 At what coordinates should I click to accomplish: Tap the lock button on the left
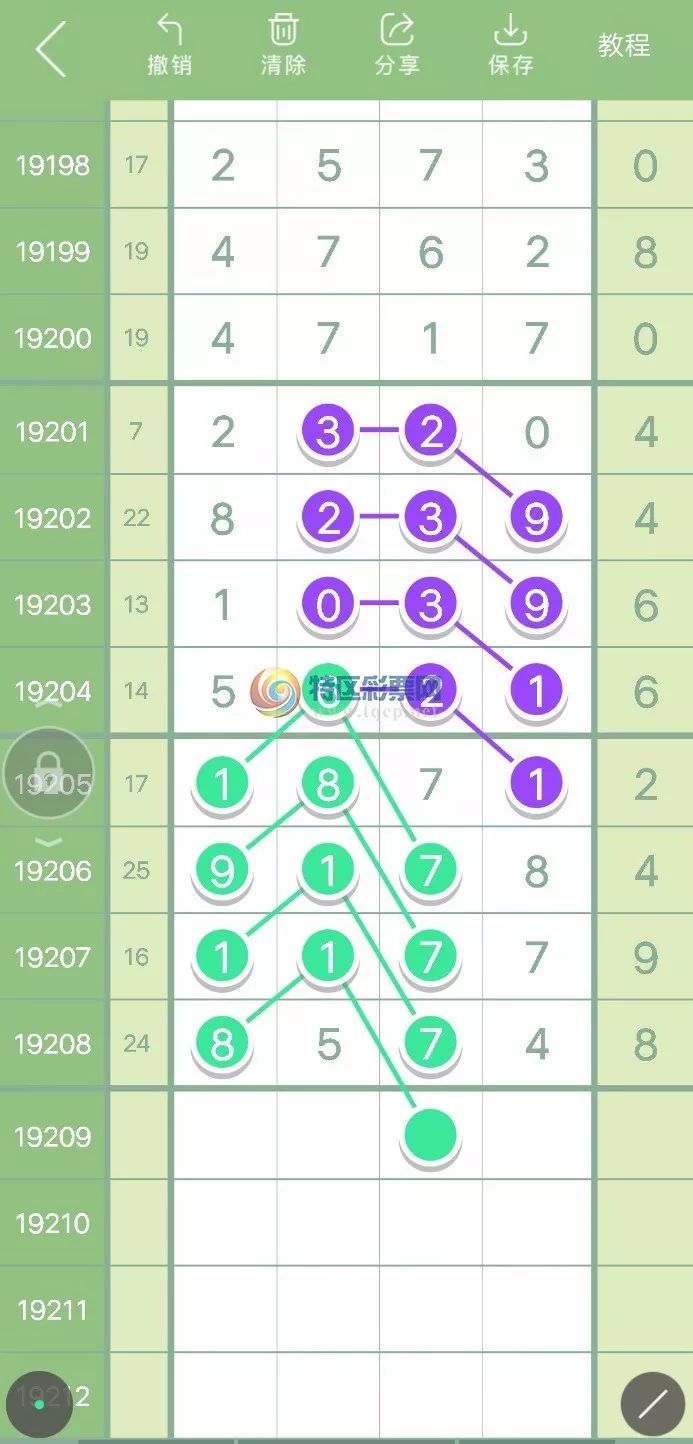(49, 774)
